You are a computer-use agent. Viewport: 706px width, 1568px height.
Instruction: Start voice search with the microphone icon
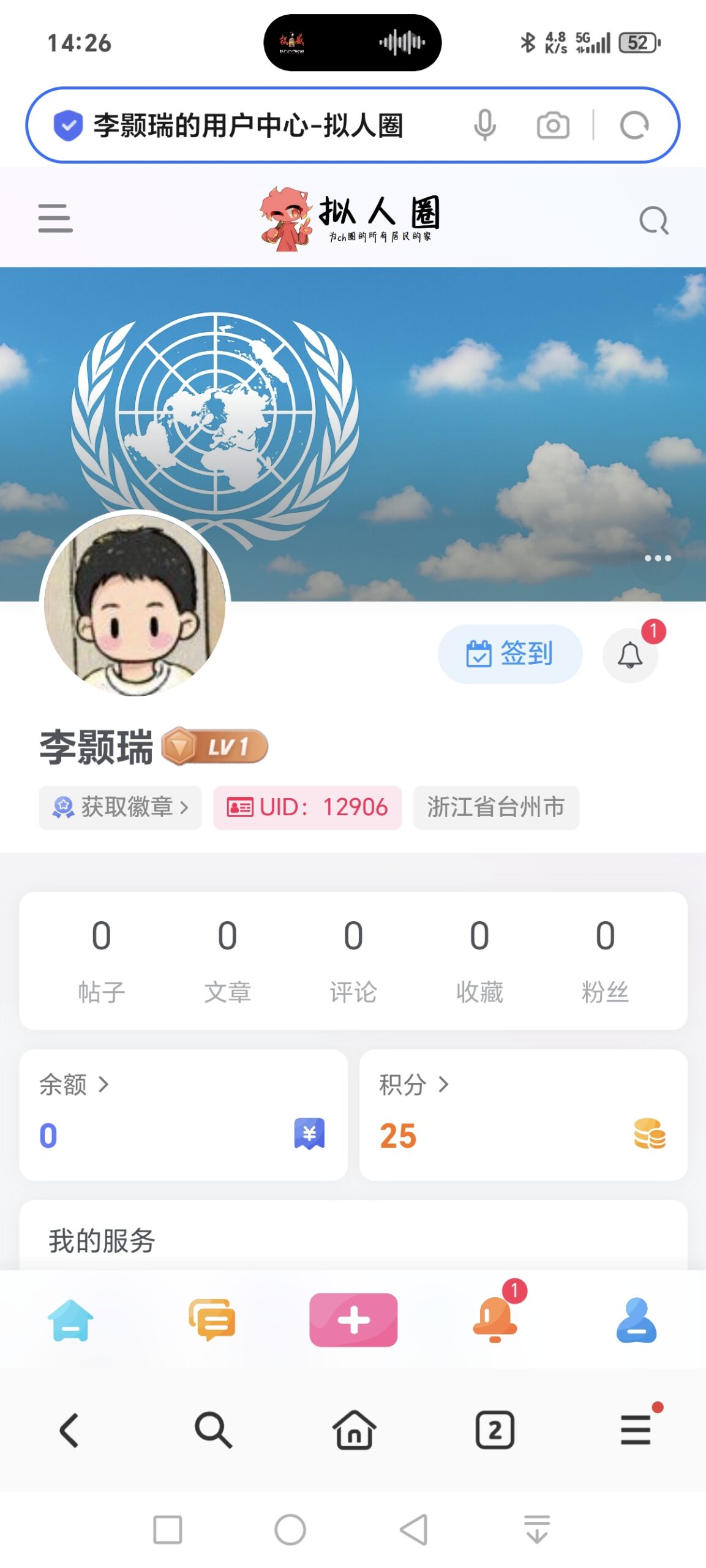(x=485, y=126)
